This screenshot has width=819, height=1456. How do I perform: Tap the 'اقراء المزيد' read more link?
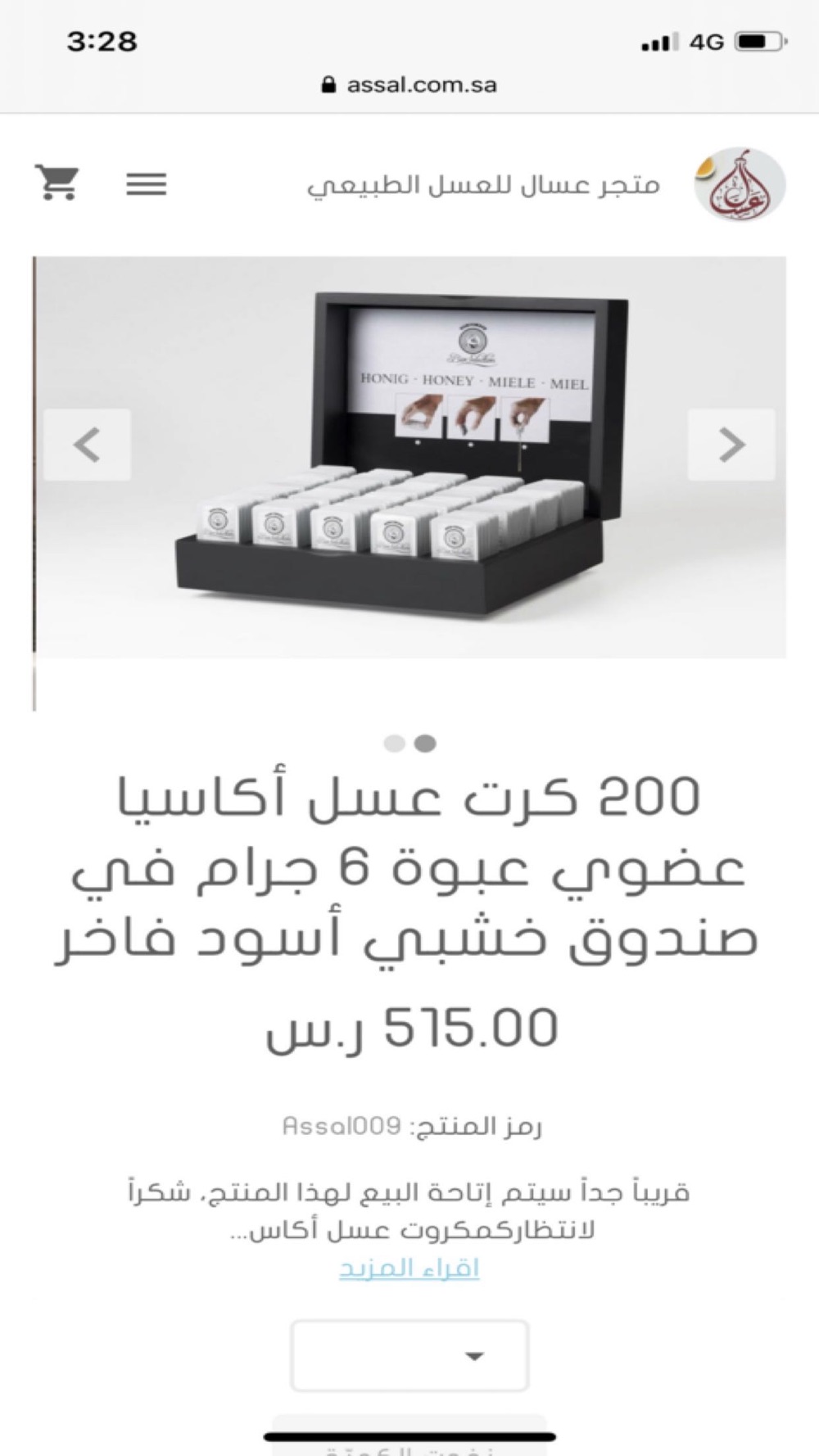pyautogui.click(x=409, y=1268)
